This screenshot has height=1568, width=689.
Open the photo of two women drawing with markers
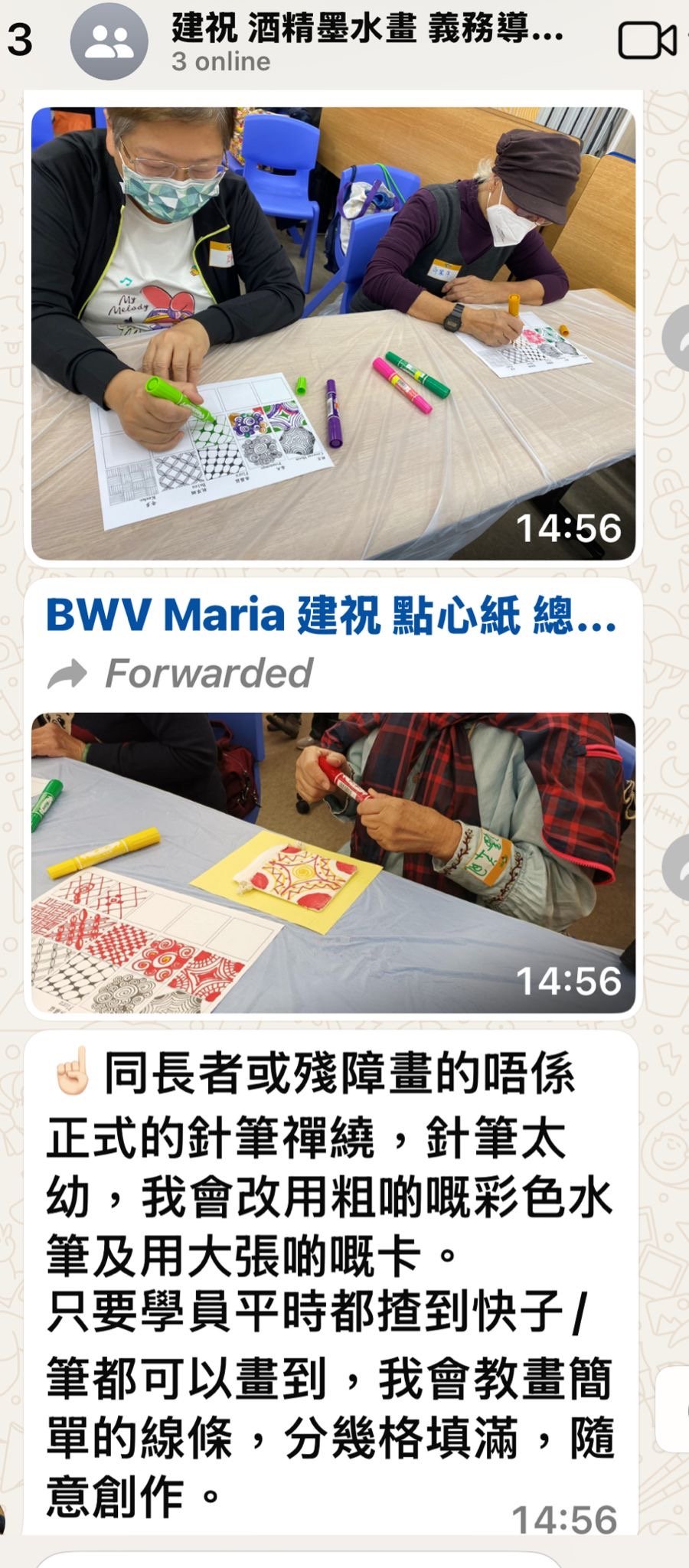333,333
